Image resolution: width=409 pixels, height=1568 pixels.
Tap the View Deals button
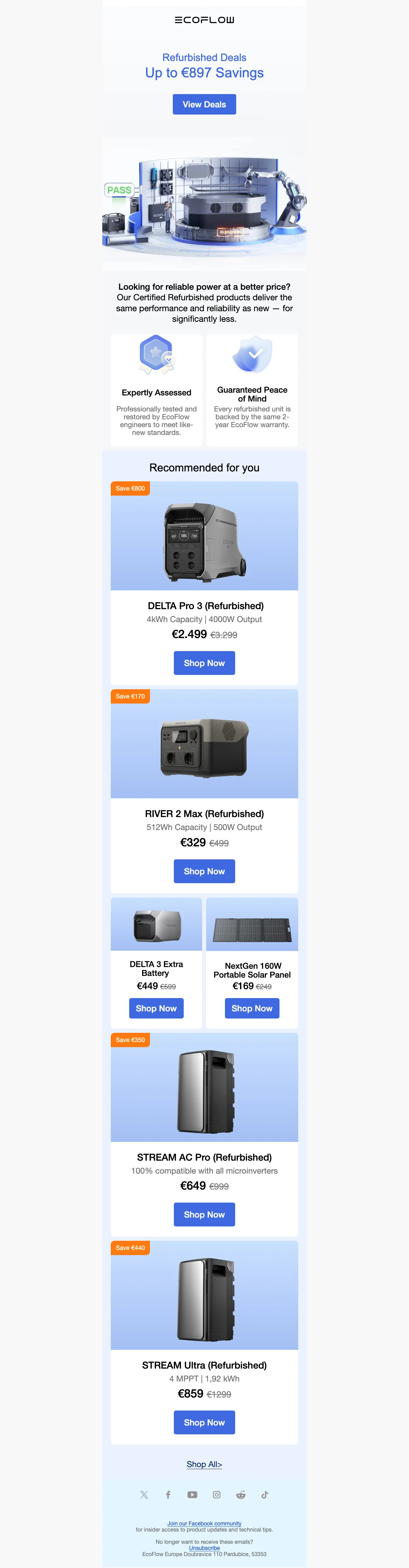coord(204,104)
